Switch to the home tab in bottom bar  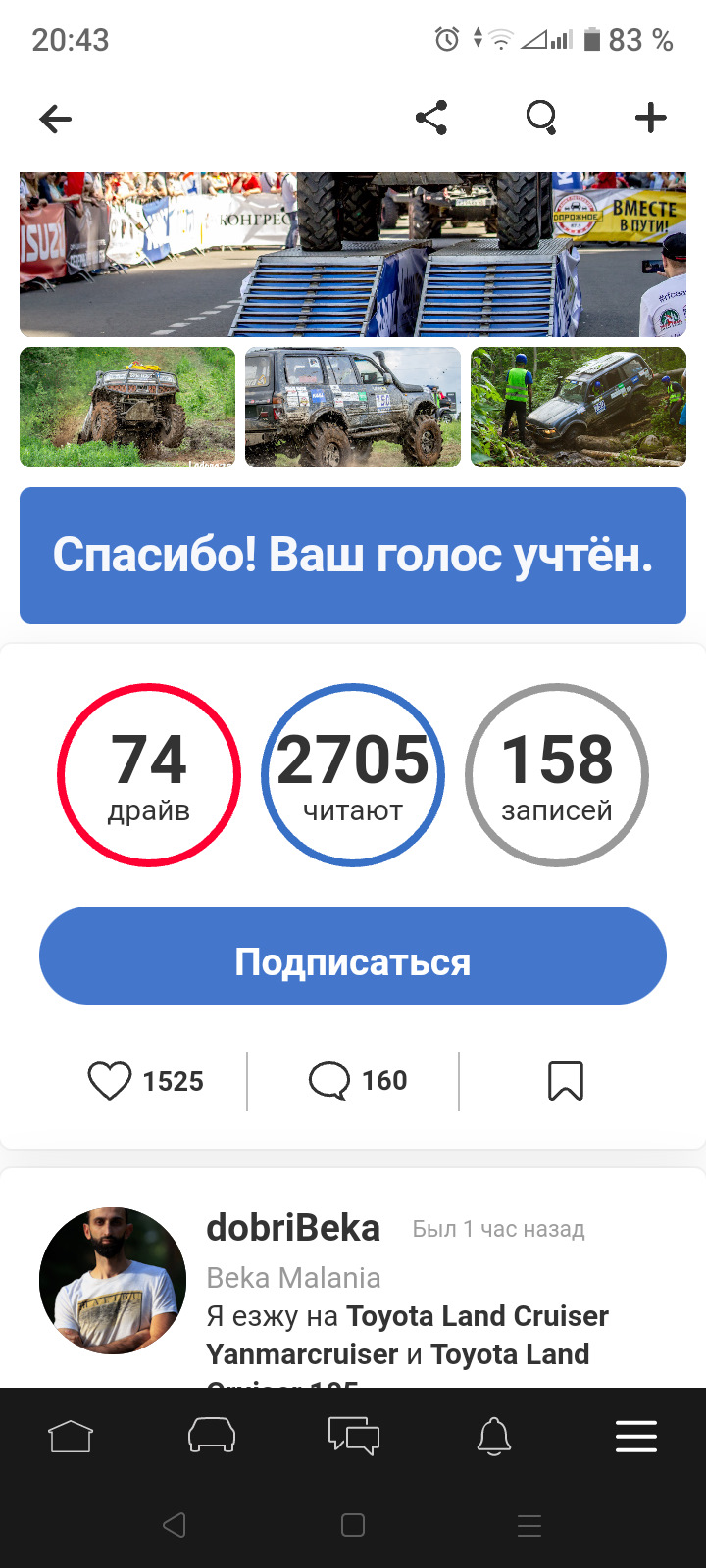[x=71, y=1437]
